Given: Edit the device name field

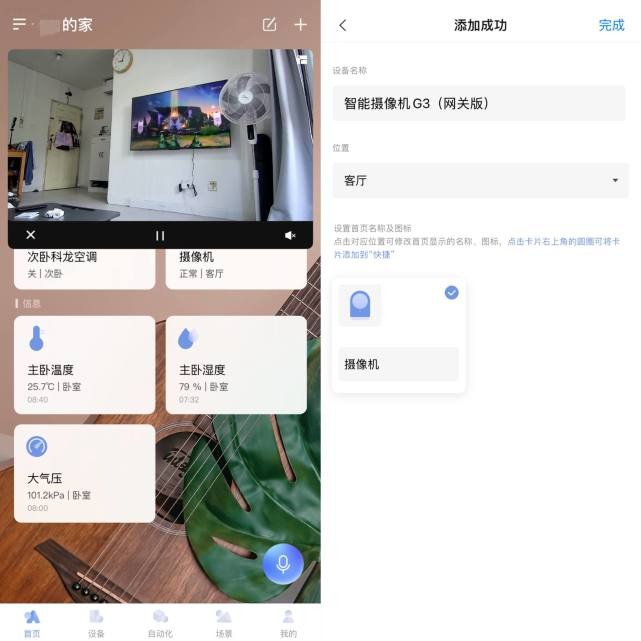Looking at the screenshot, I should coord(480,103).
